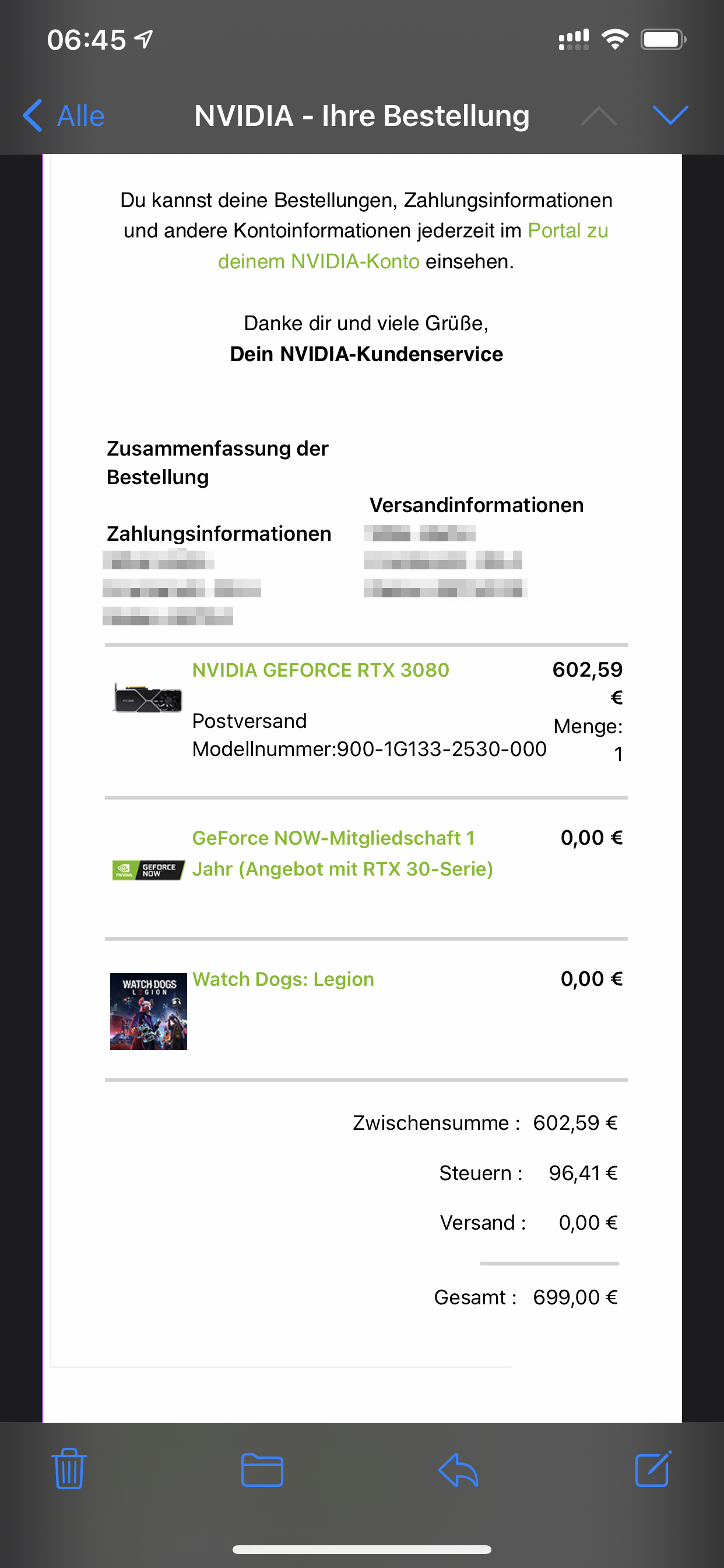Reply to the NVIDIA order email
The height and width of the screenshot is (1568, 724).
tap(458, 1469)
